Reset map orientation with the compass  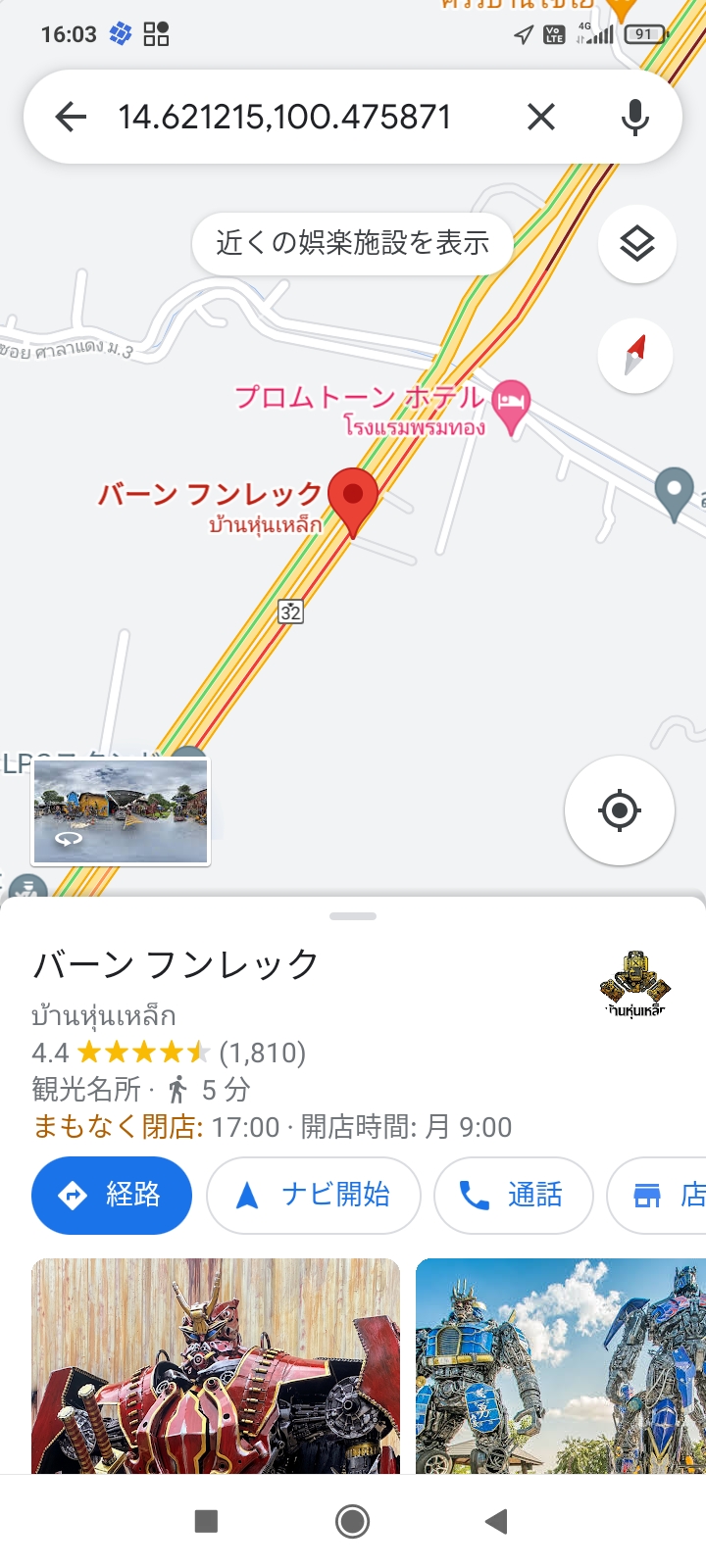point(635,355)
